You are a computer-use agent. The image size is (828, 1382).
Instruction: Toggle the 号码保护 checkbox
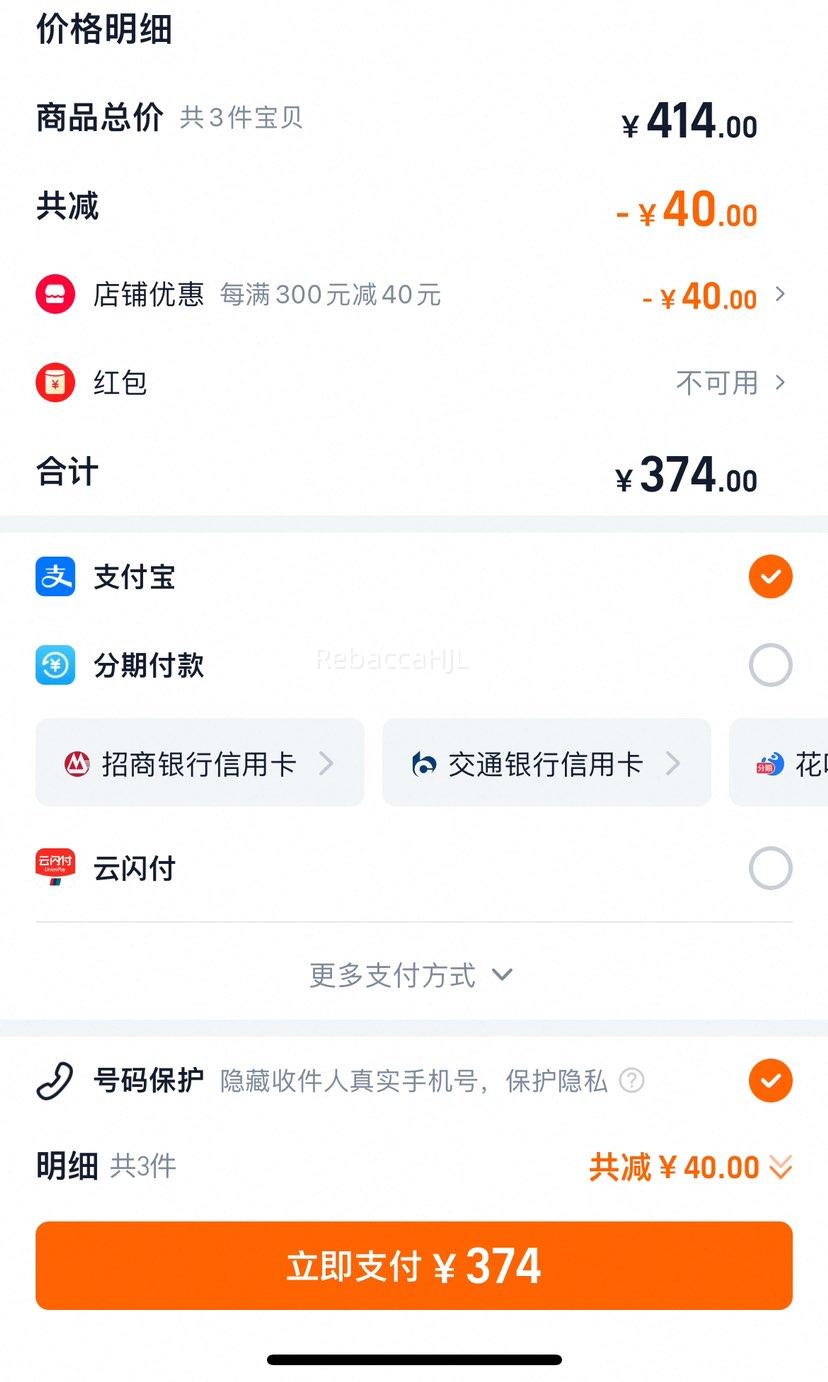pyautogui.click(x=770, y=1081)
